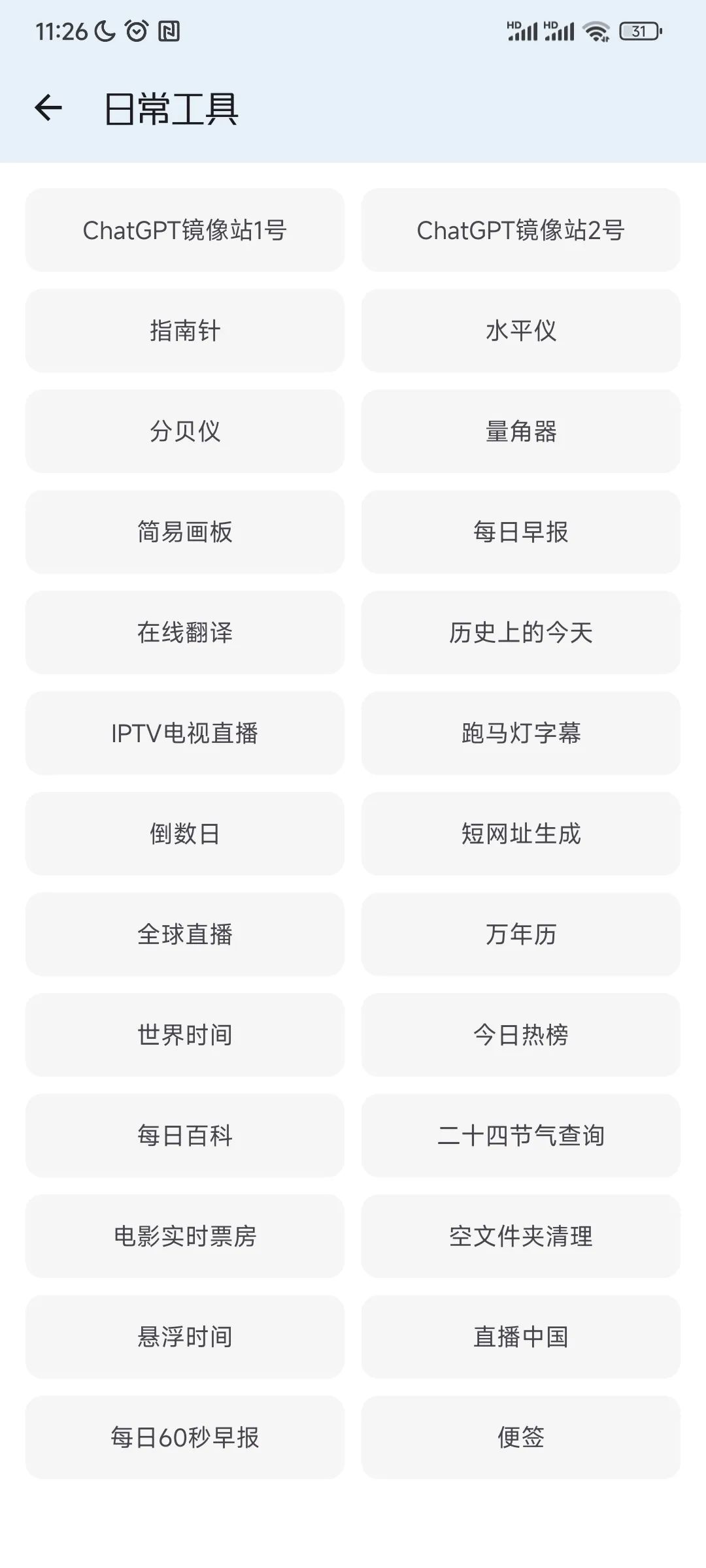Viewport: 706px width, 1568px height.
Task: Open ChatGPT镜像站1号
Action: (184, 230)
